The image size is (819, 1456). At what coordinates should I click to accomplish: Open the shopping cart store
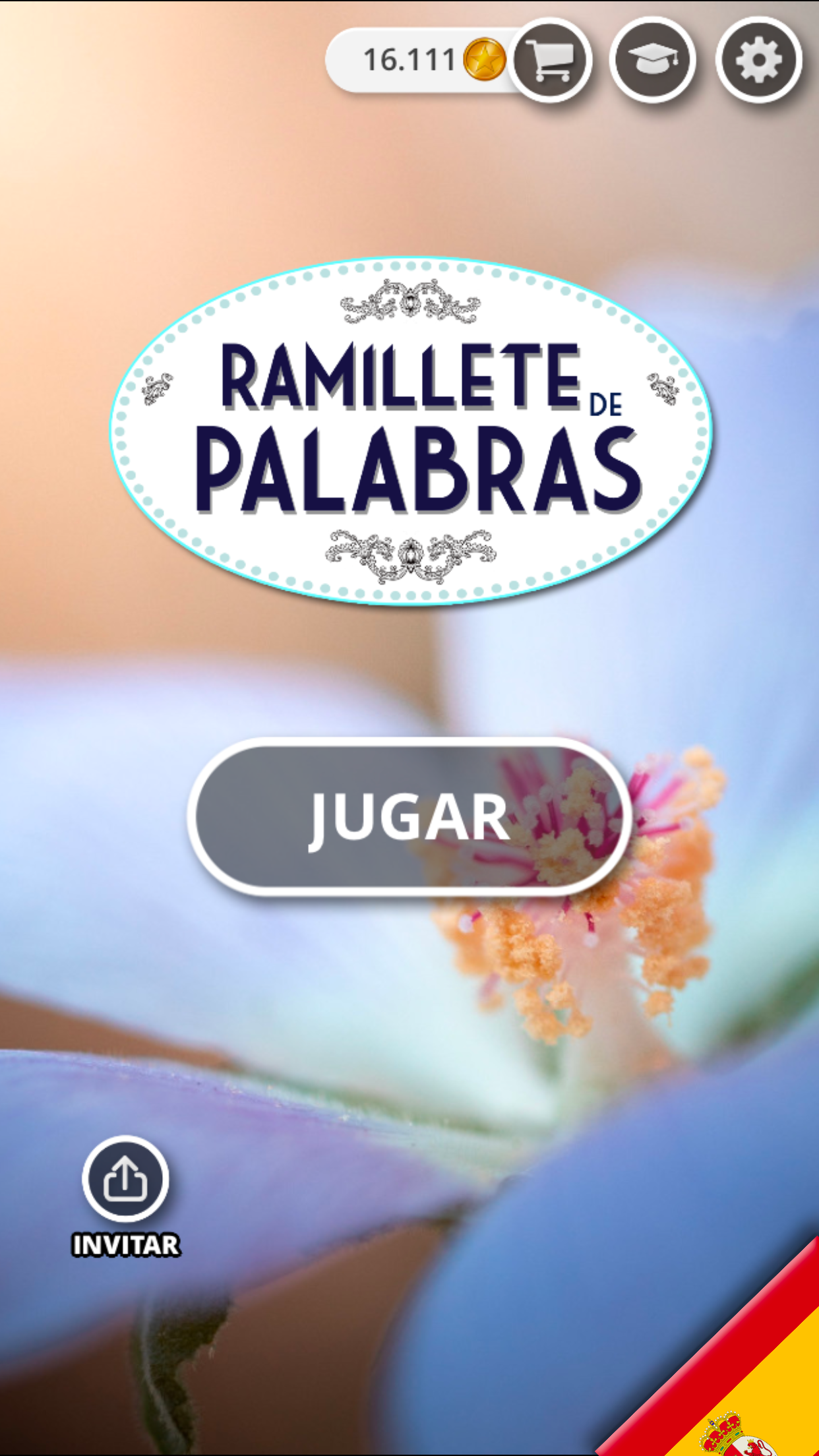pos(549,60)
